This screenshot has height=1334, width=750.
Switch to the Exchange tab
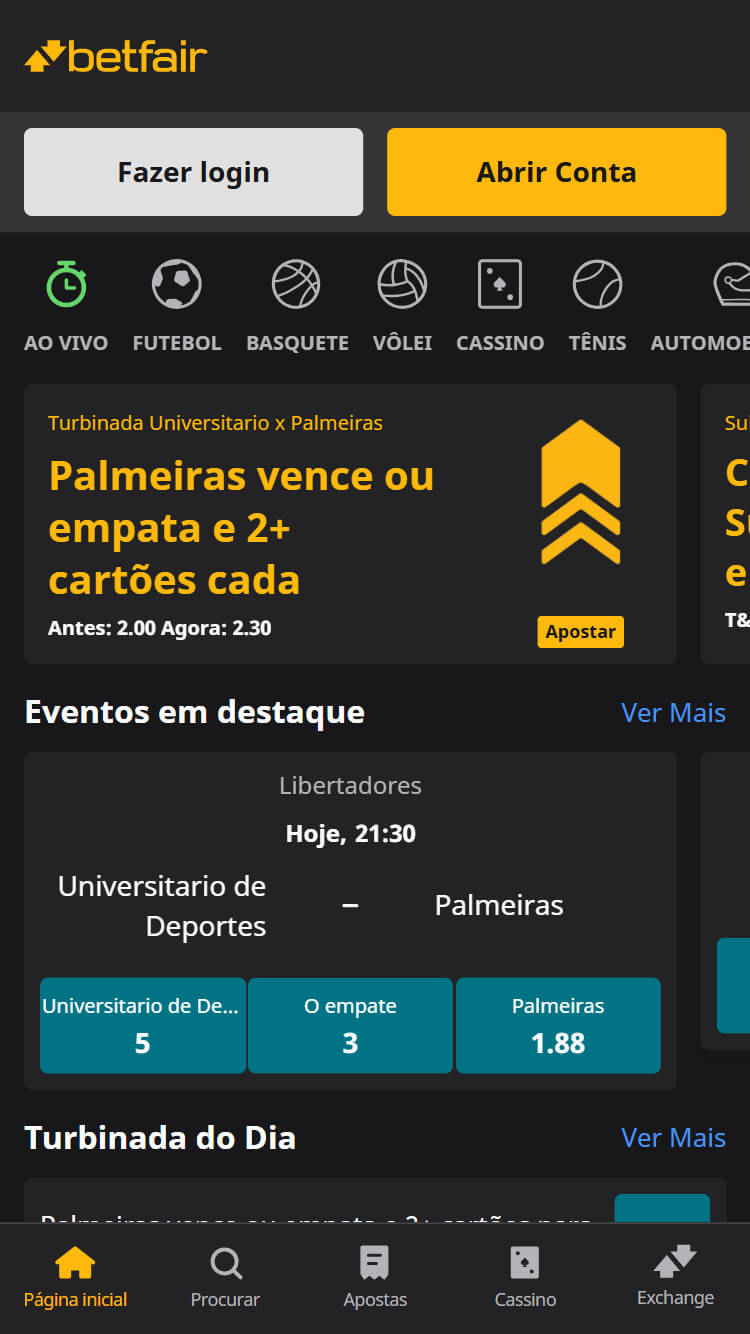[675, 1278]
